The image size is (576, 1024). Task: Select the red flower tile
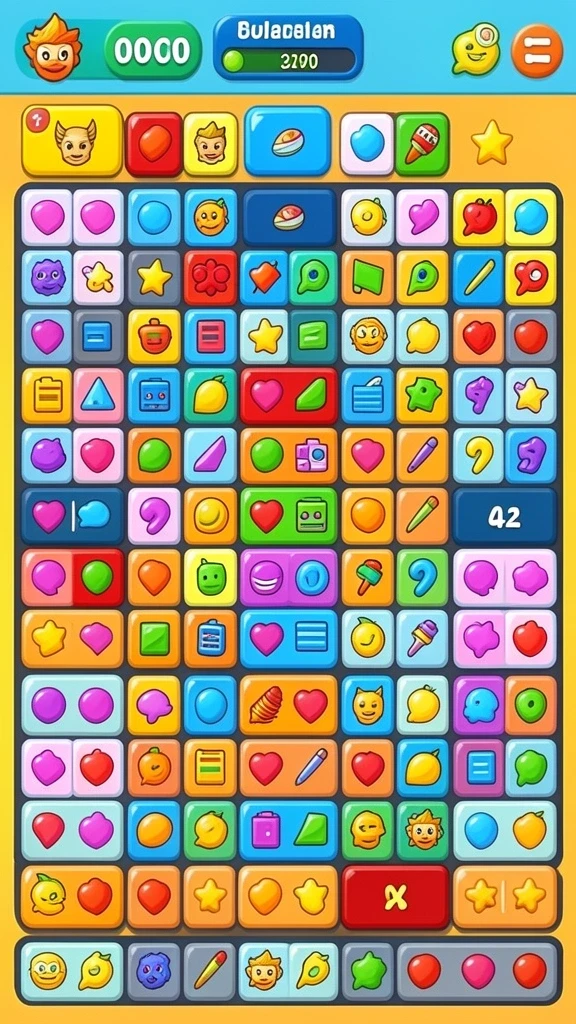coord(210,278)
